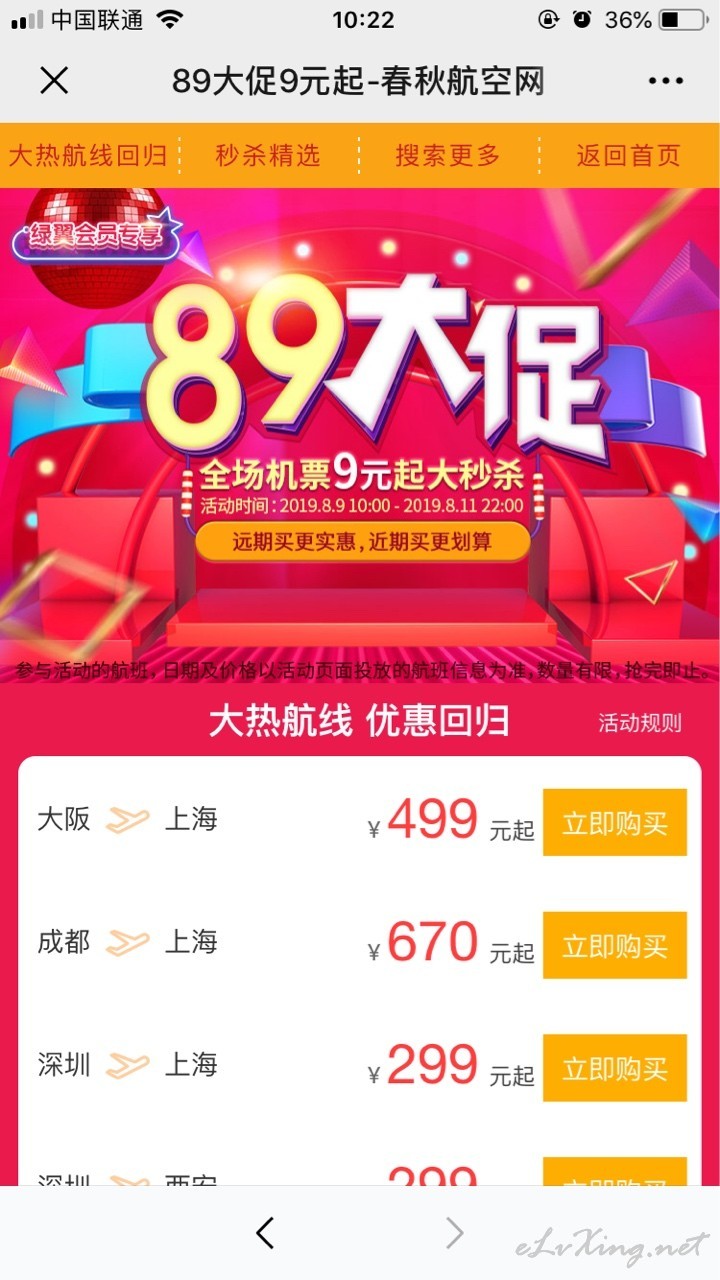
Task: Go to 返回首页
Action: click(x=628, y=155)
